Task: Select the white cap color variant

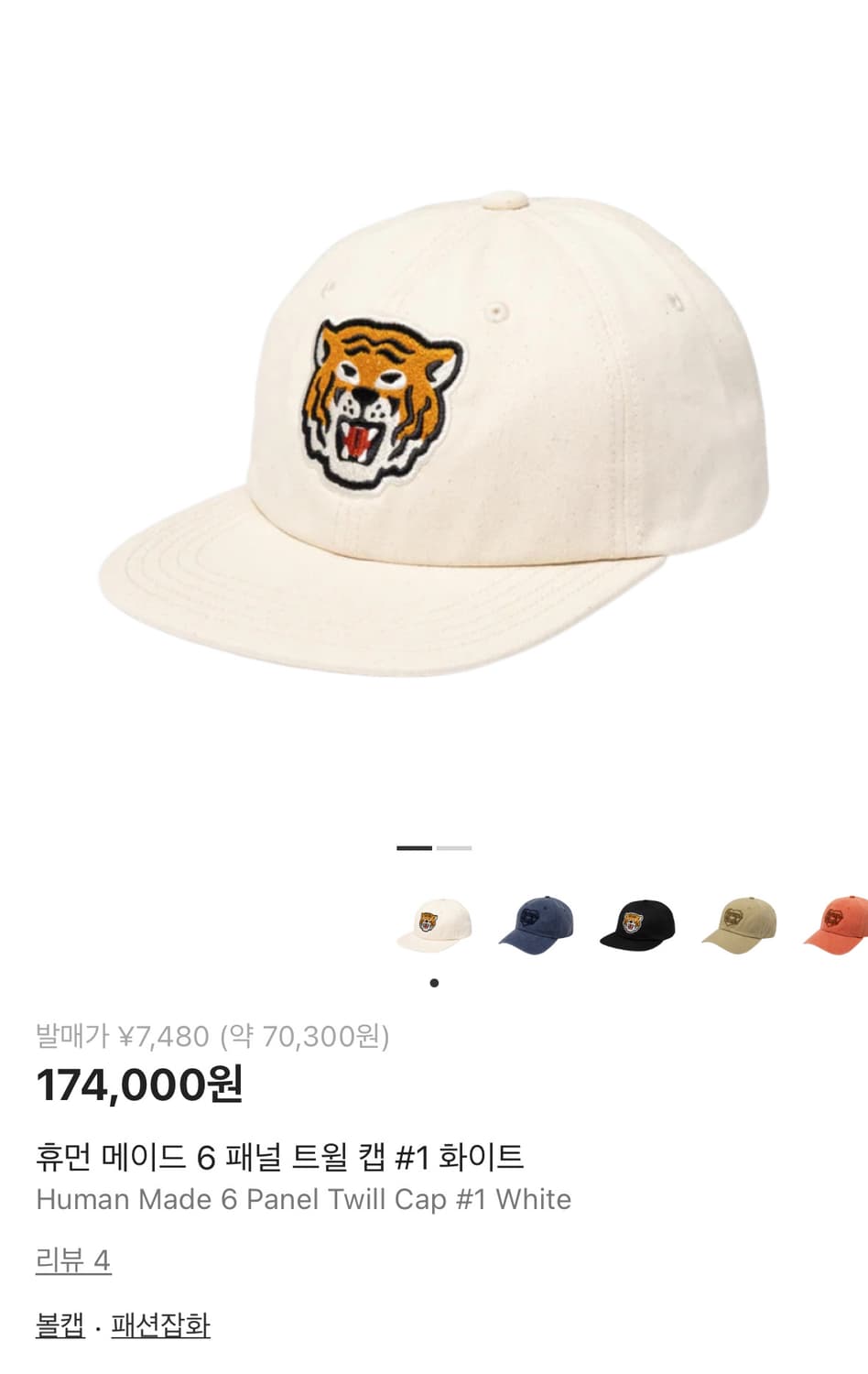Action: point(434,925)
